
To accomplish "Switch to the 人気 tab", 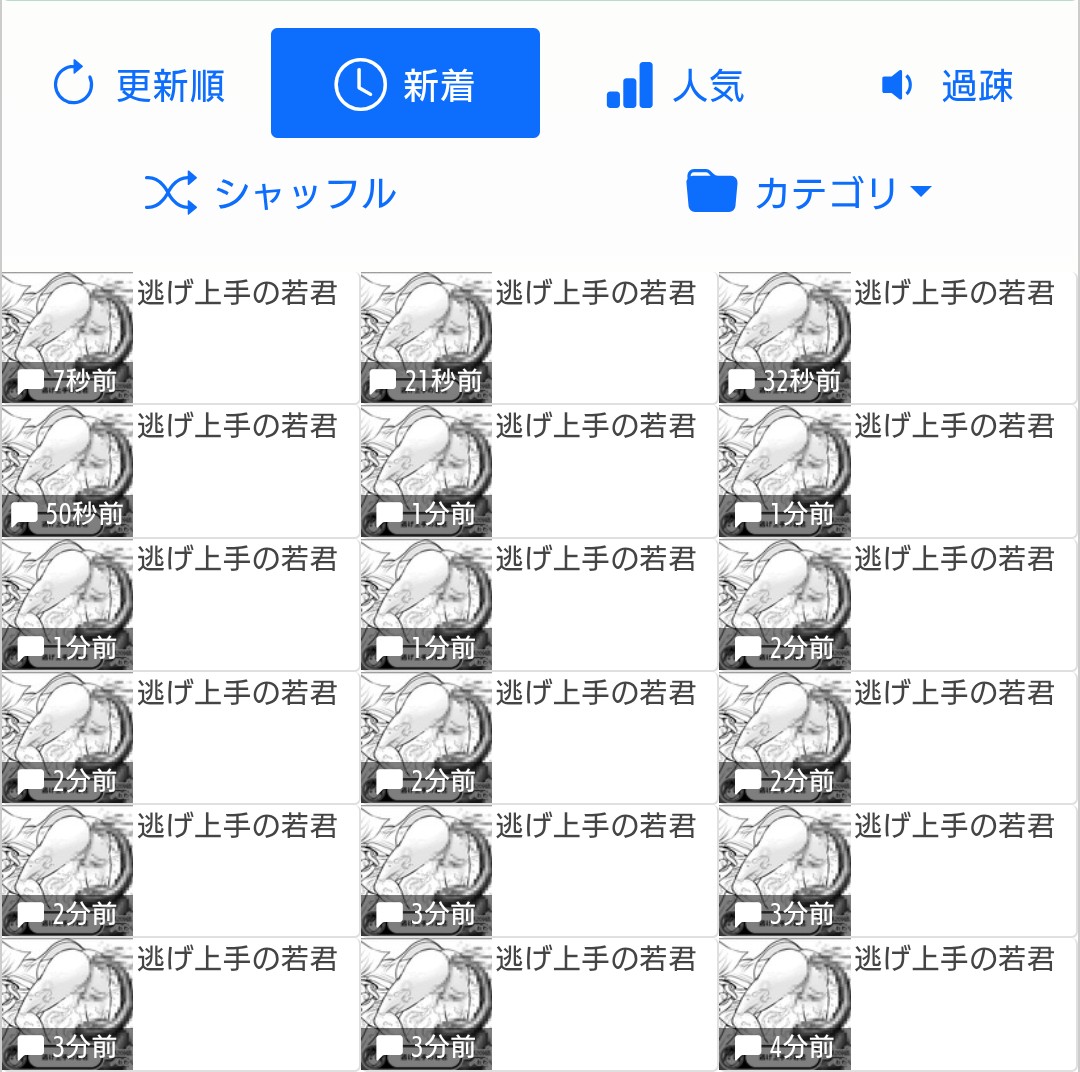I will [x=675, y=85].
